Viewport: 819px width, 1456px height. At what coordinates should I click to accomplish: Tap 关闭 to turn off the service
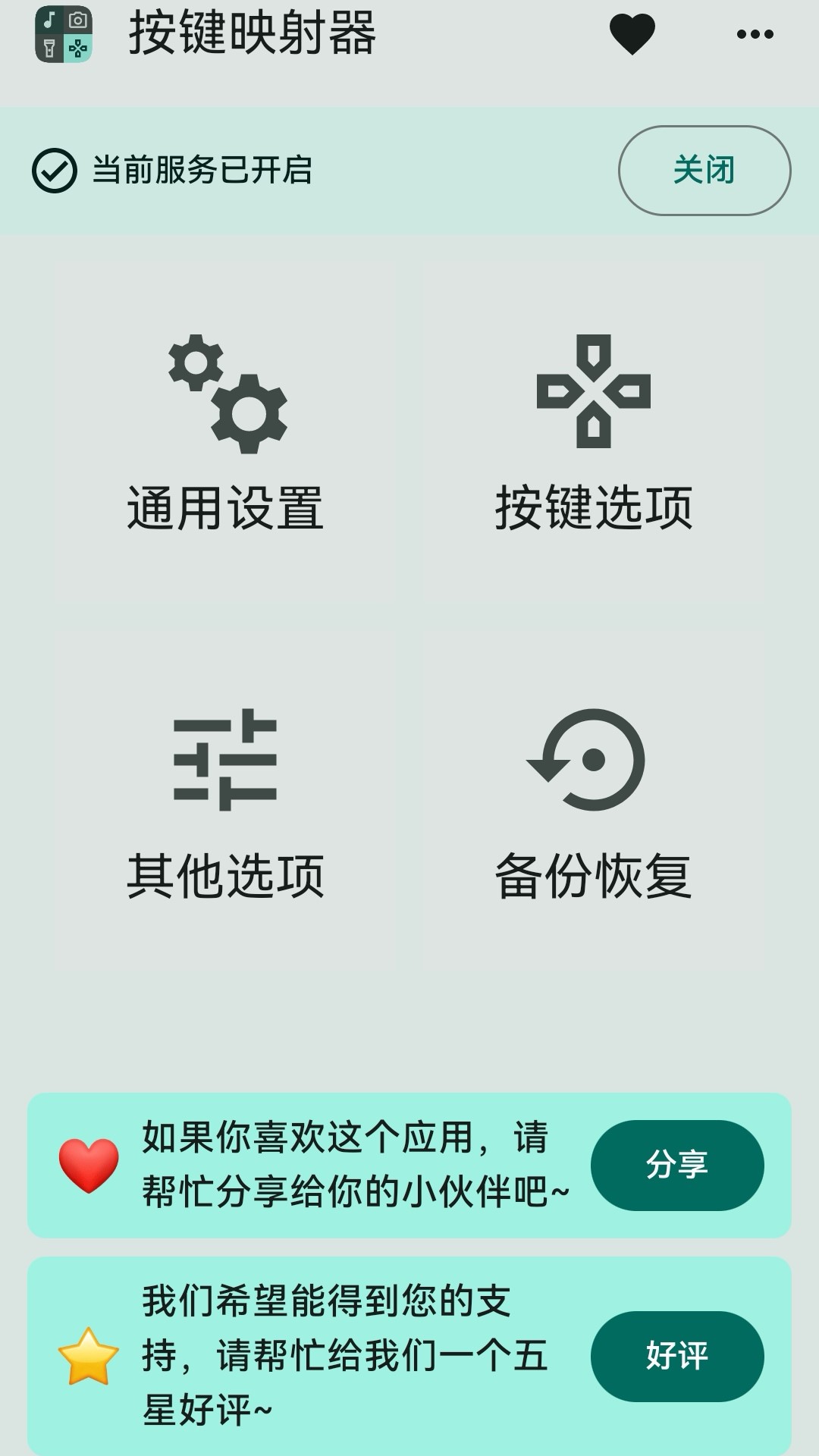pyautogui.click(x=704, y=171)
